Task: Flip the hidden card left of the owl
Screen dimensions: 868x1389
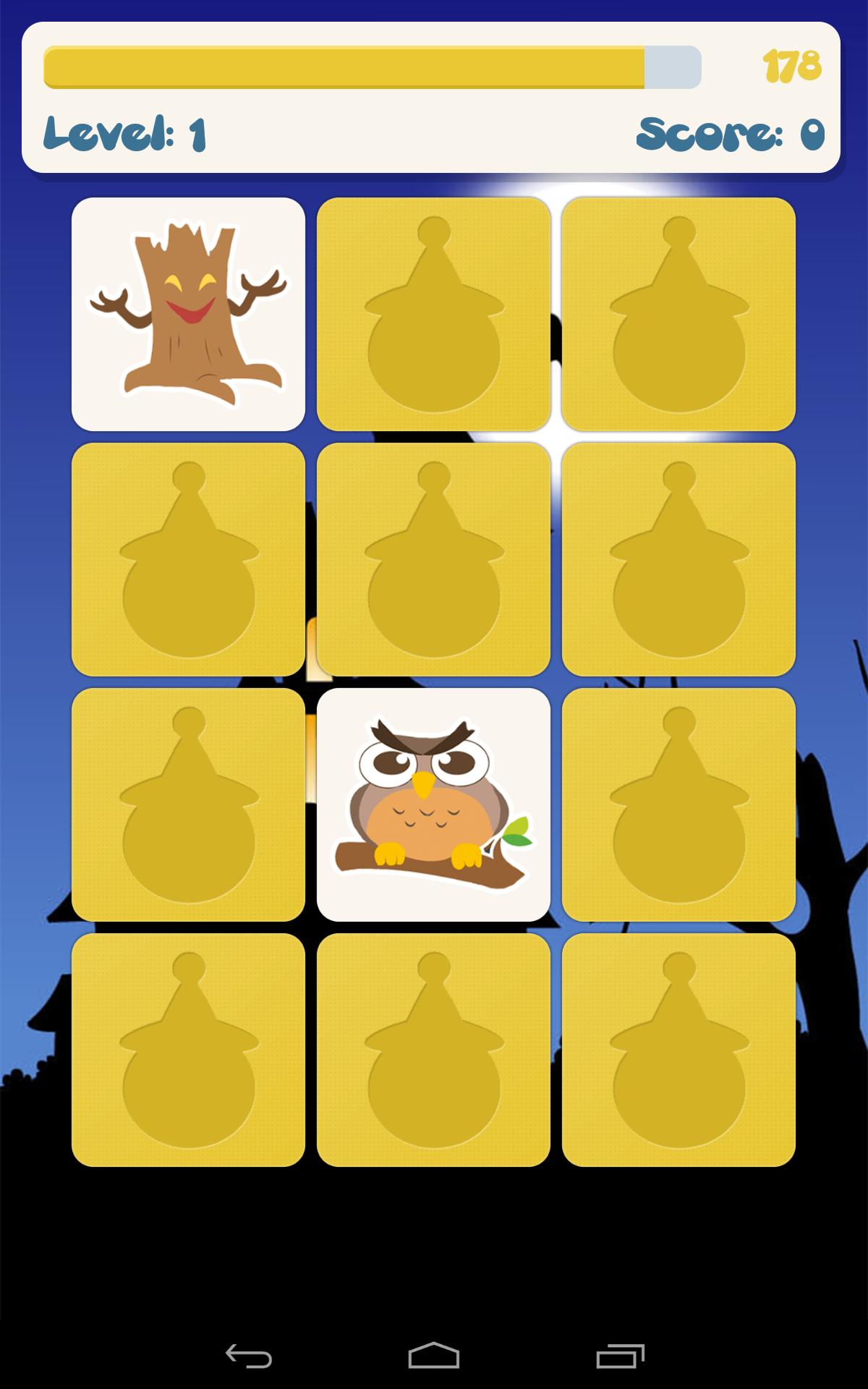Action: click(x=188, y=804)
